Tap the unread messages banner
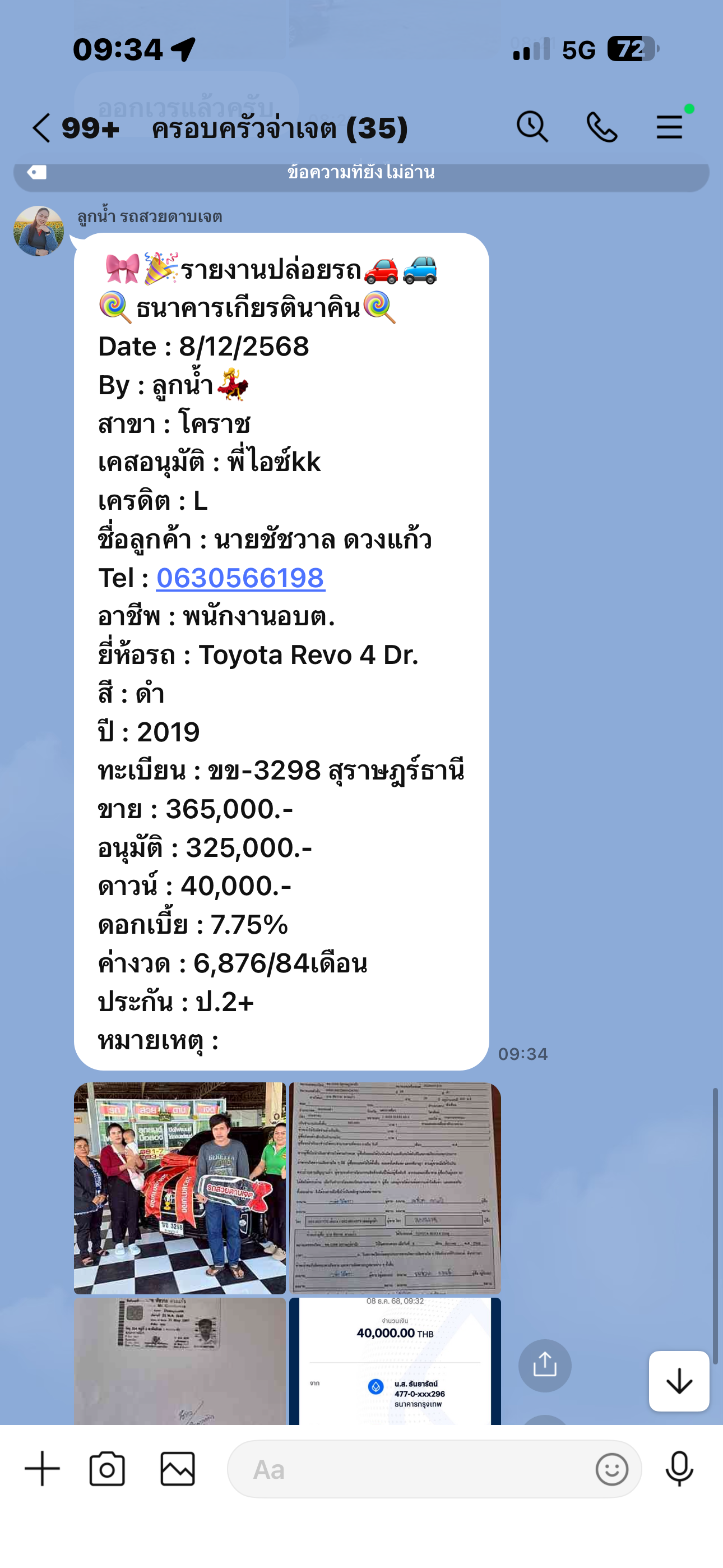This screenshot has height=1568, width=723. [x=361, y=173]
